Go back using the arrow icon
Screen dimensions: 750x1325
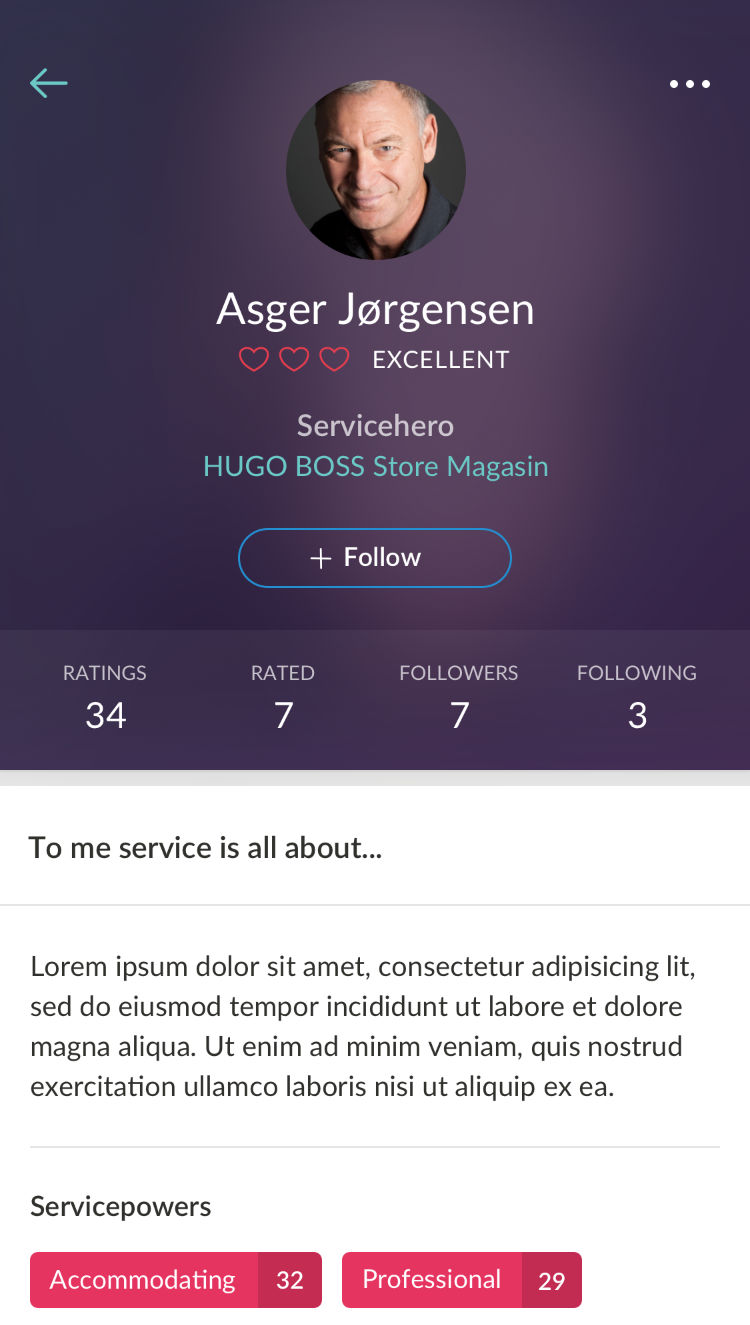(48, 83)
